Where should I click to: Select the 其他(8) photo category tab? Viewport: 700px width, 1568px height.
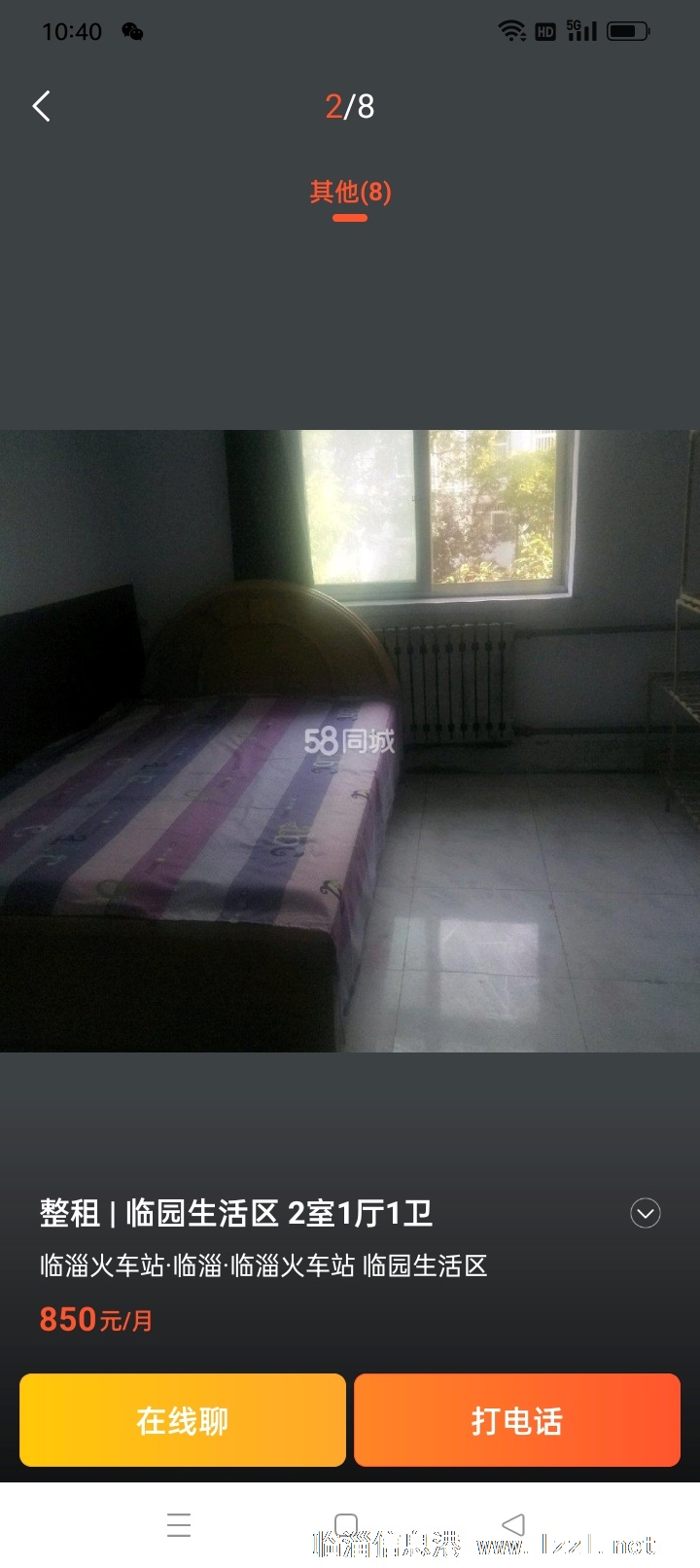[x=350, y=192]
